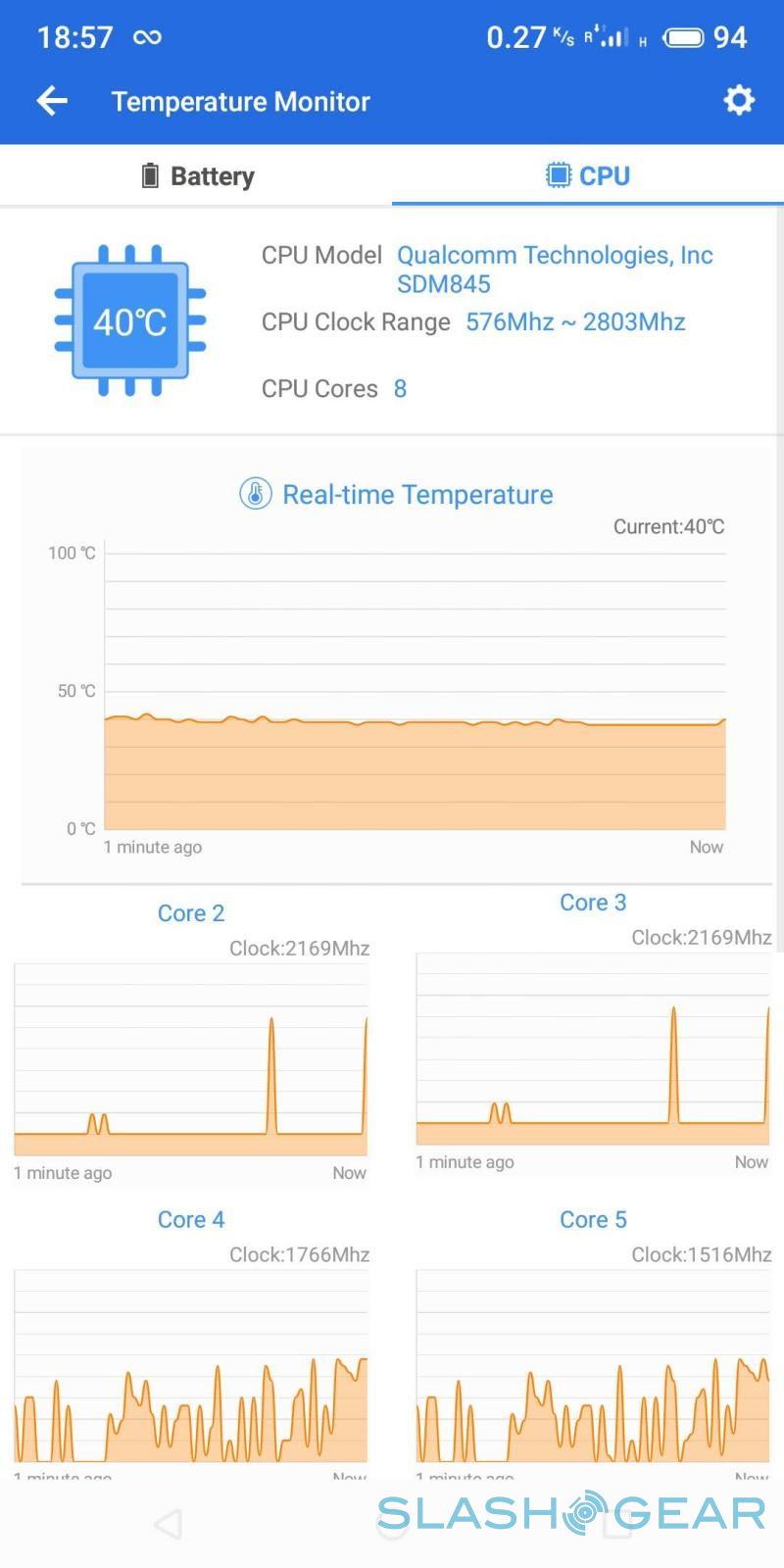Open the settings gear
This screenshot has width=784, height=1568.
[739, 100]
